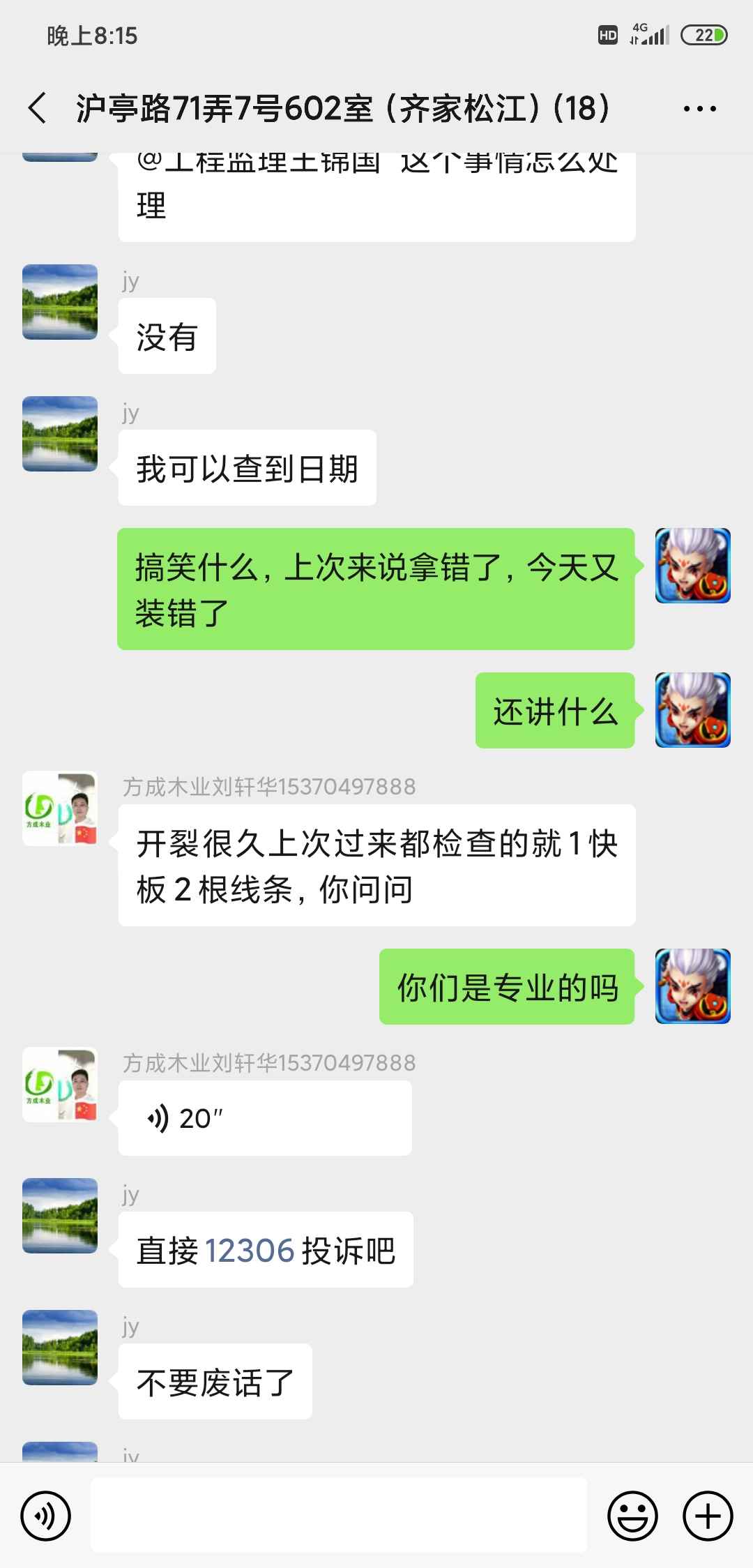Go back to the chat list
This screenshot has height=1568, width=753.
(x=38, y=108)
